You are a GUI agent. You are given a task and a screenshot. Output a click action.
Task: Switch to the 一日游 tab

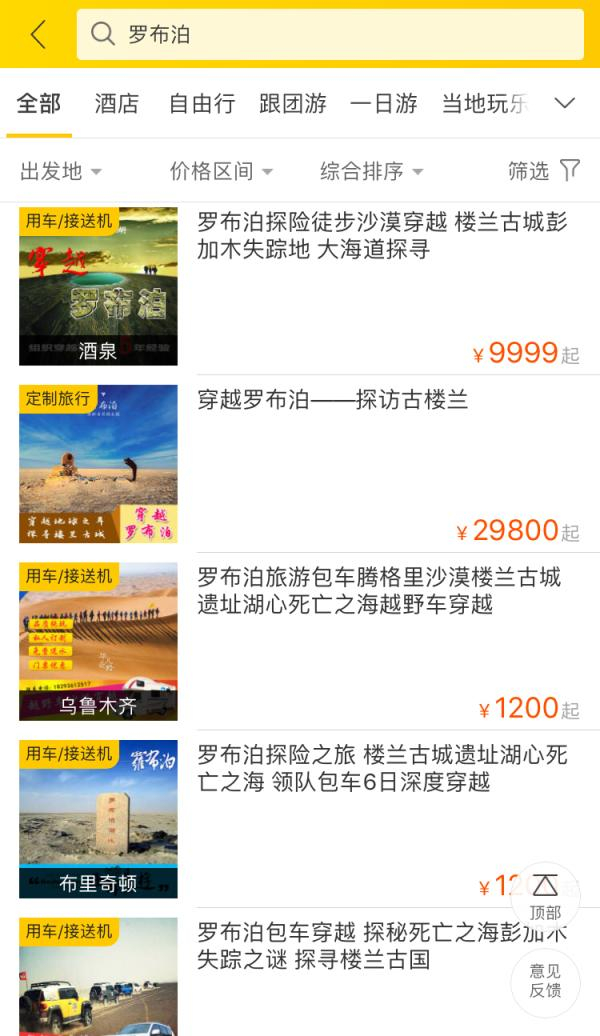coord(384,104)
